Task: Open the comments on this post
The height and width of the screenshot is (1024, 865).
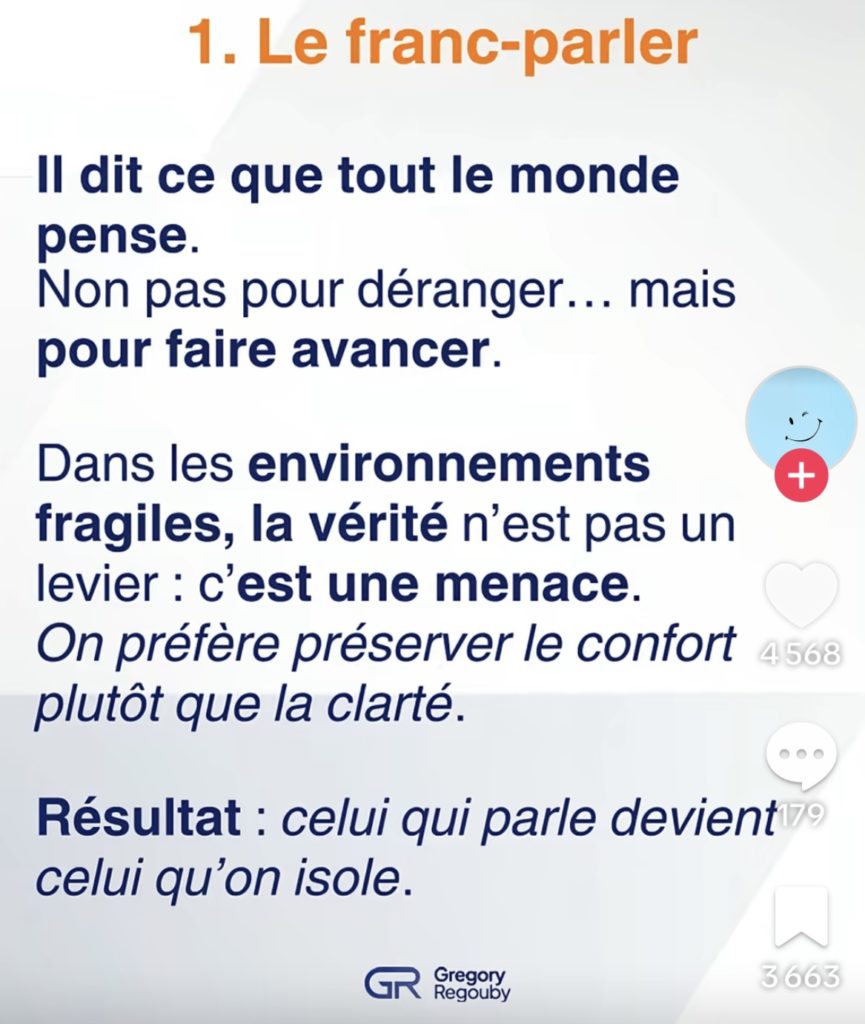Action: click(801, 758)
